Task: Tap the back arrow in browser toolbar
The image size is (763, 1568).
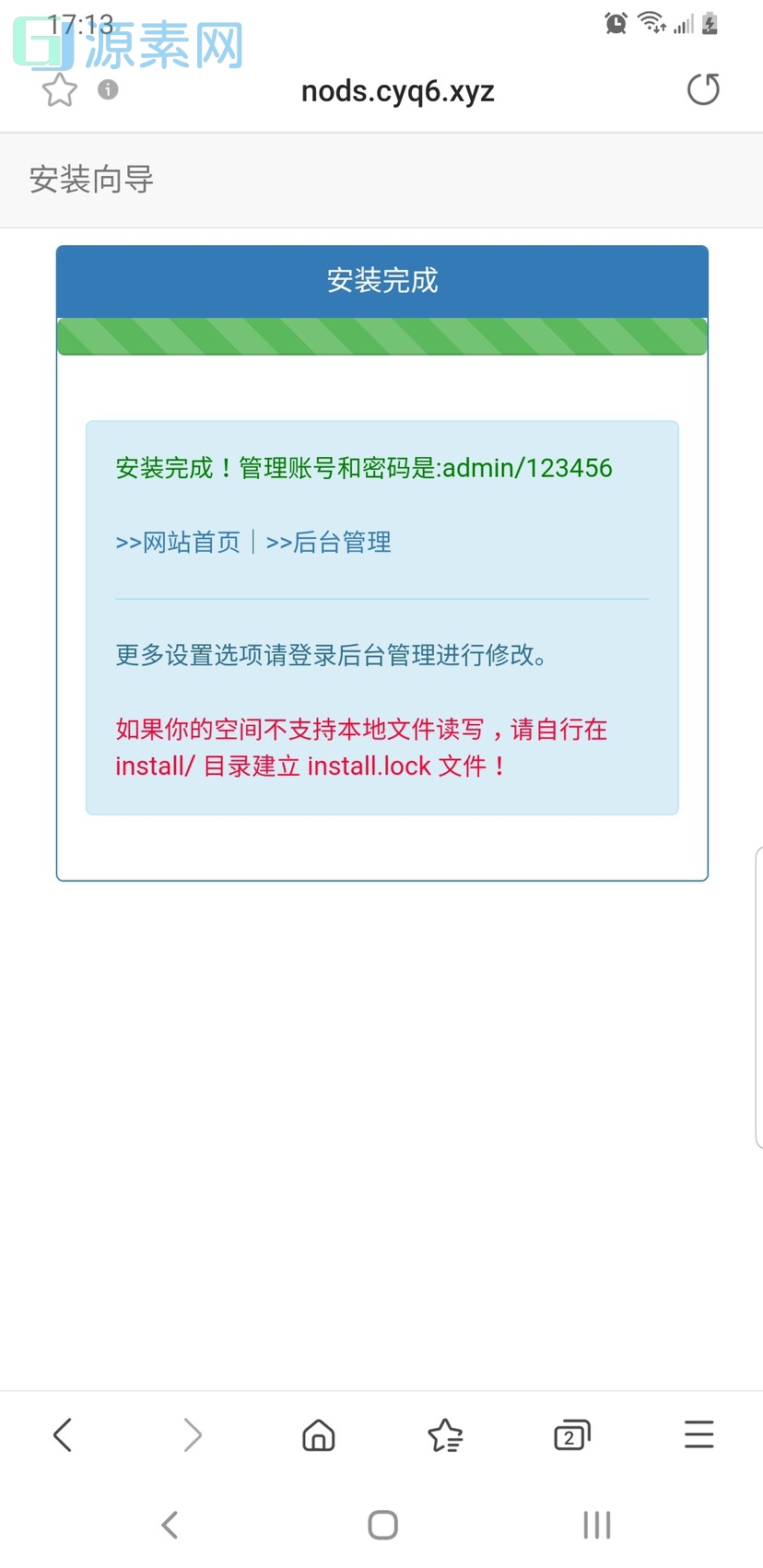Action: click(x=63, y=1434)
